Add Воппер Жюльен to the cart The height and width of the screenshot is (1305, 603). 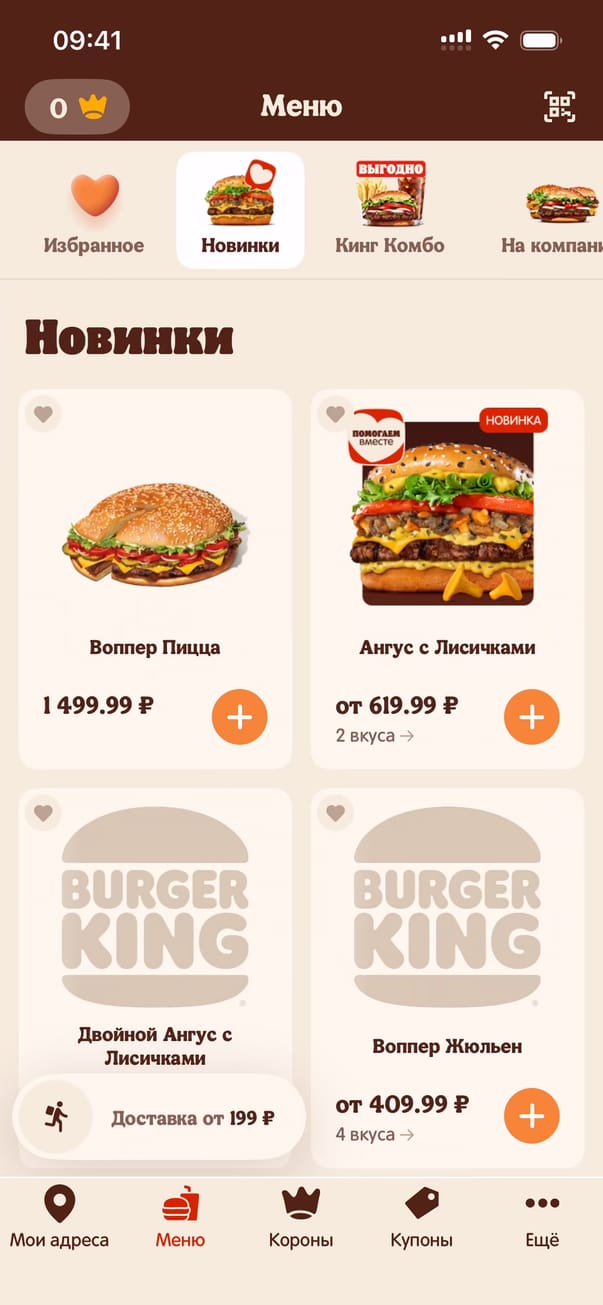click(531, 1116)
